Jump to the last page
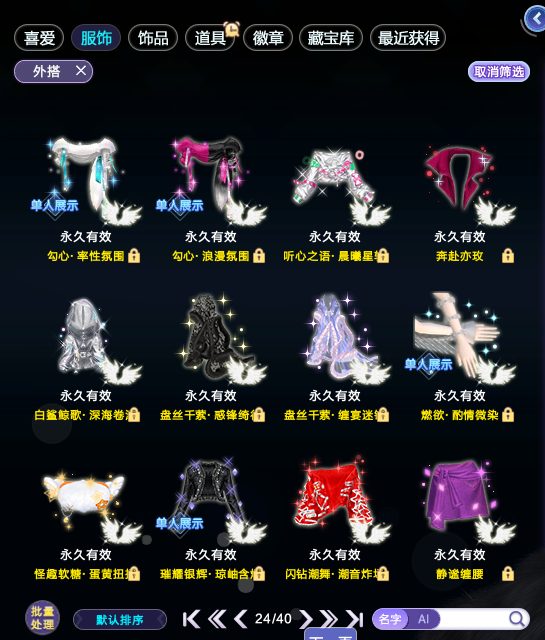This screenshot has height=640, width=545. (355, 619)
